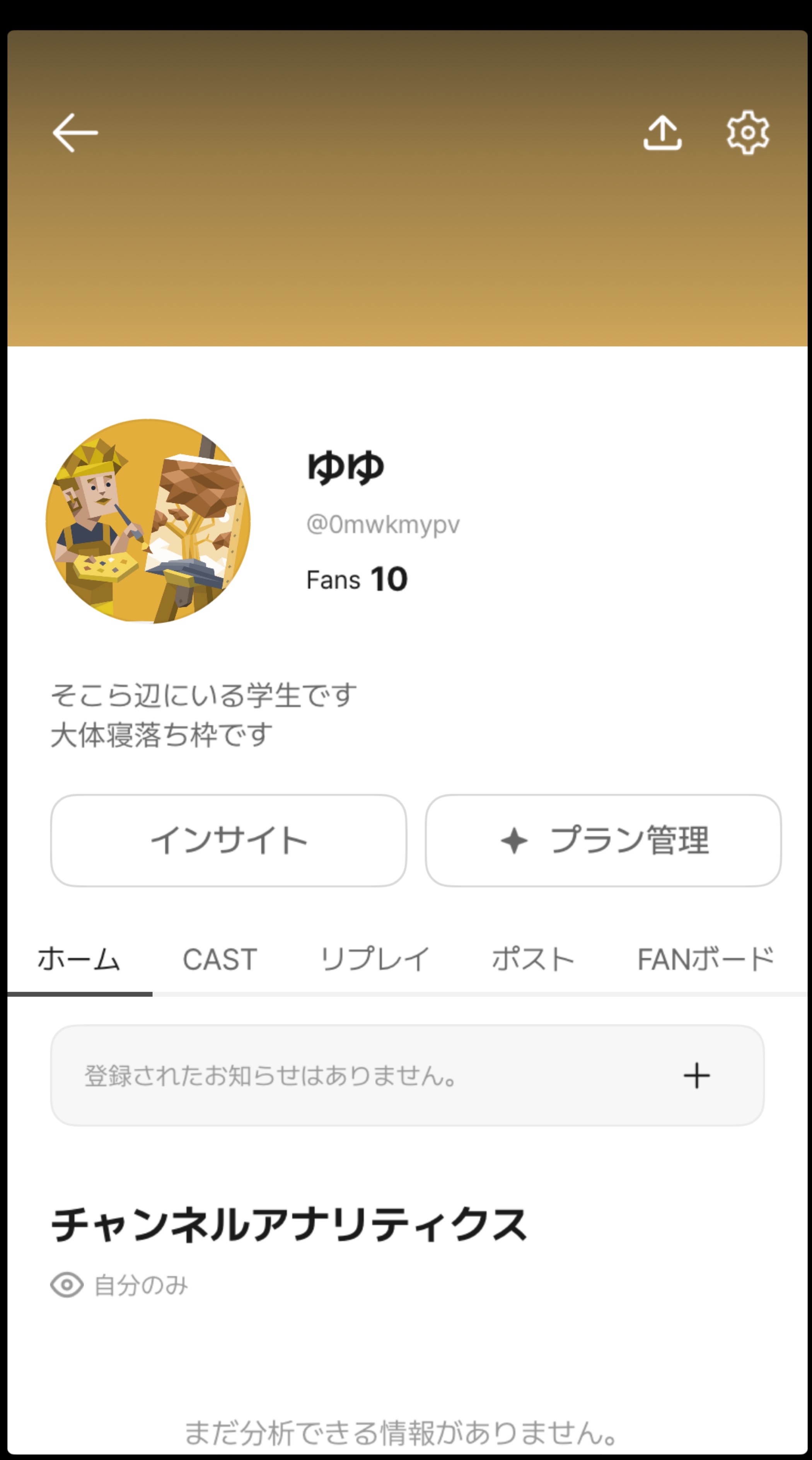Share this profile via upload icon
The width and height of the screenshot is (812, 1460).
(x=662, y=133)
